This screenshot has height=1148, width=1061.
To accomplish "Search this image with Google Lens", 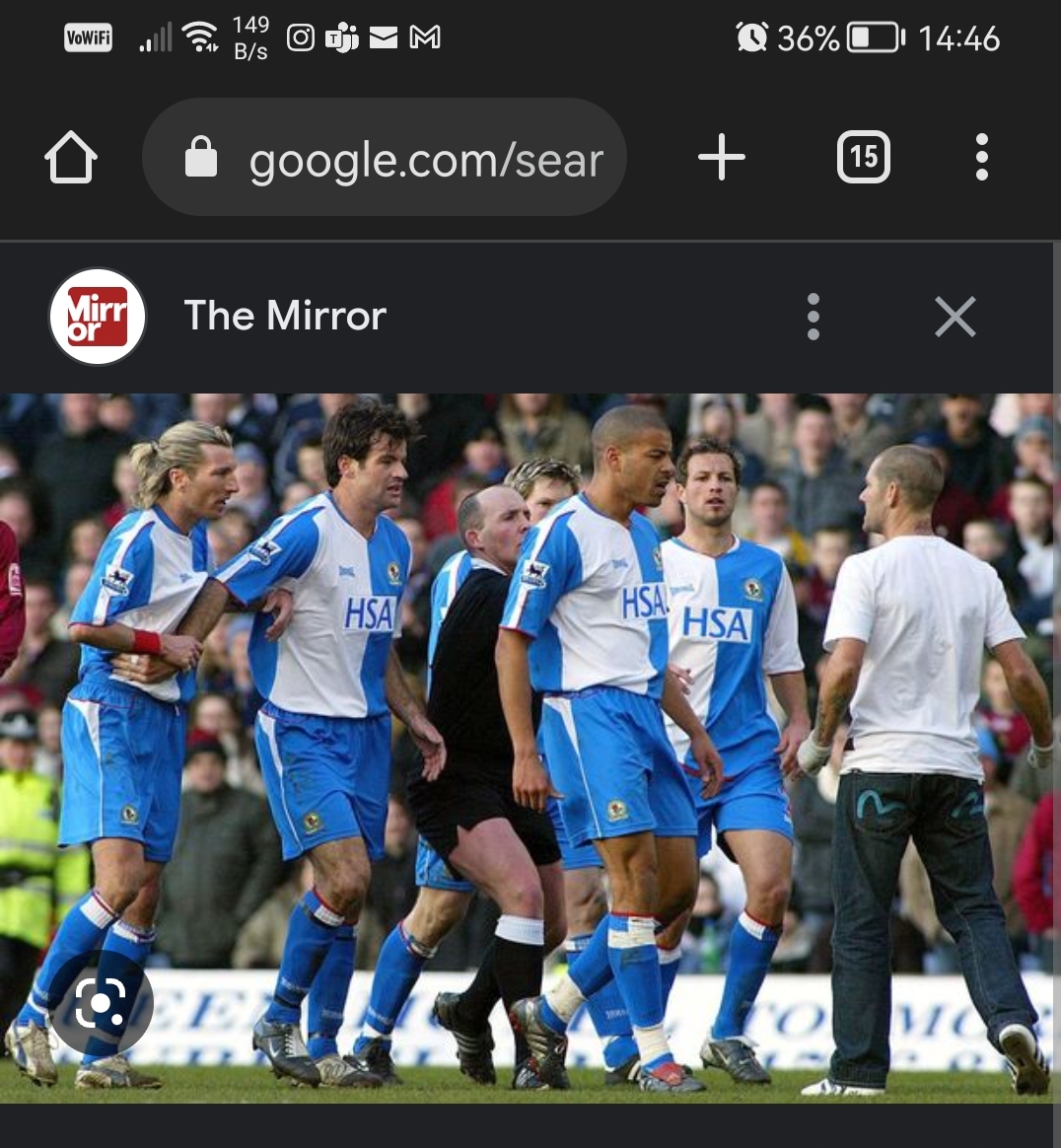I will (x=101, y=1004).
